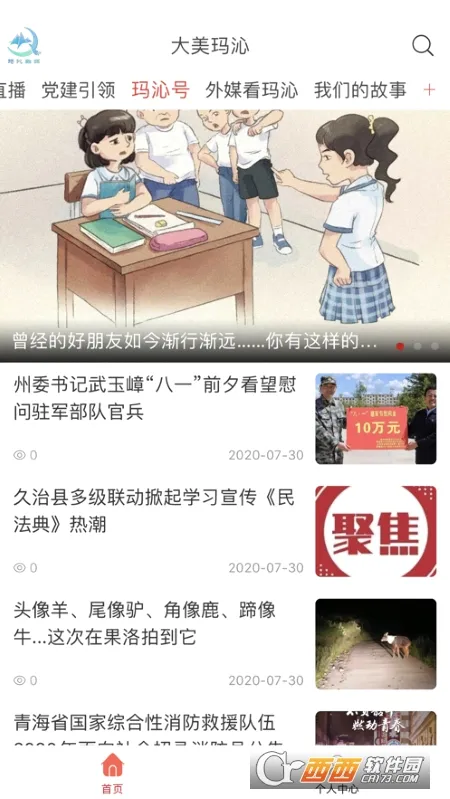Open the 头像羊、尾像驴 article
This screenshot has width=450, height=799.
point(225,644)
